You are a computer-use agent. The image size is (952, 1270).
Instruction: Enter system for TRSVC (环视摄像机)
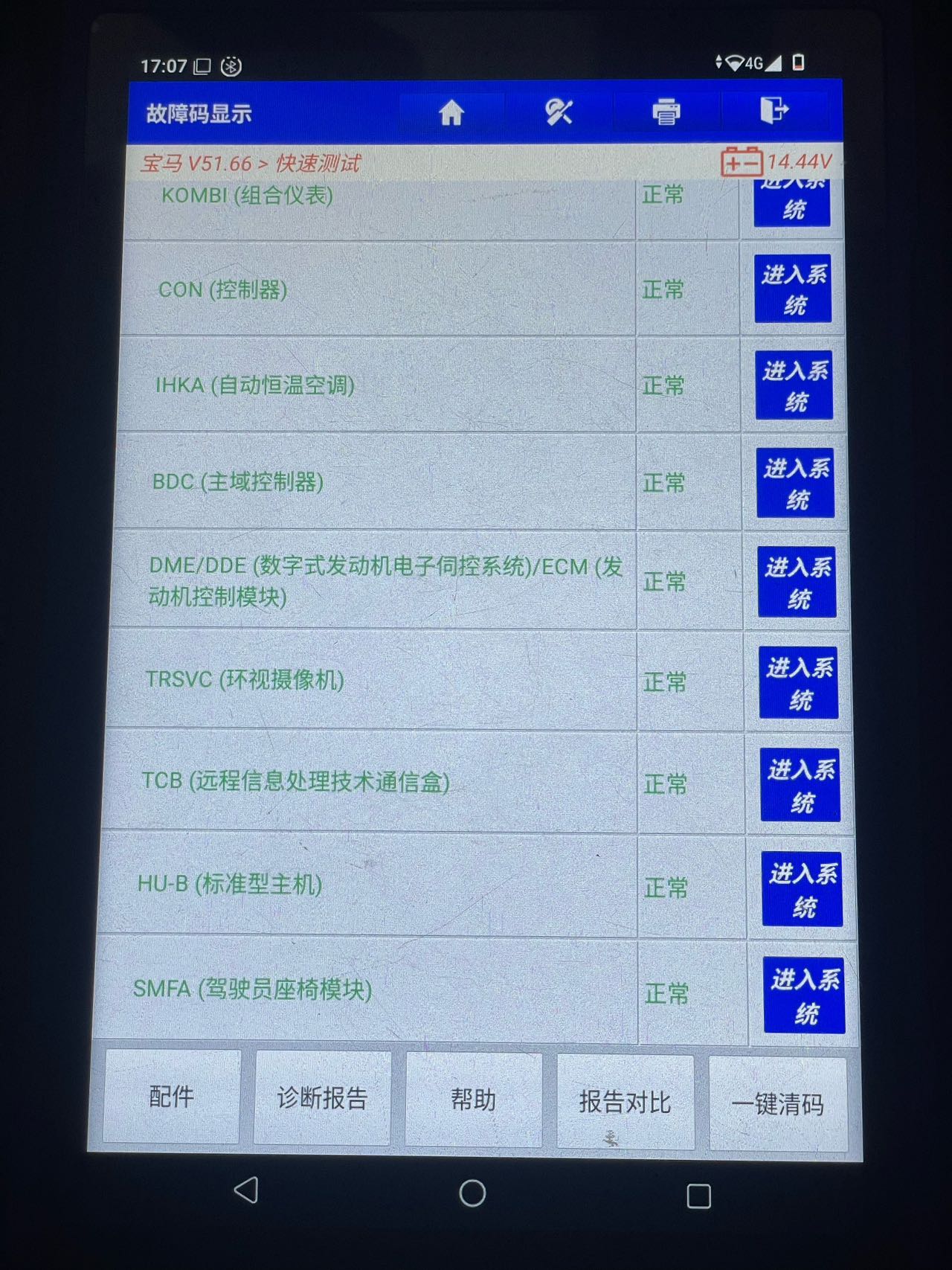point(799,682)
